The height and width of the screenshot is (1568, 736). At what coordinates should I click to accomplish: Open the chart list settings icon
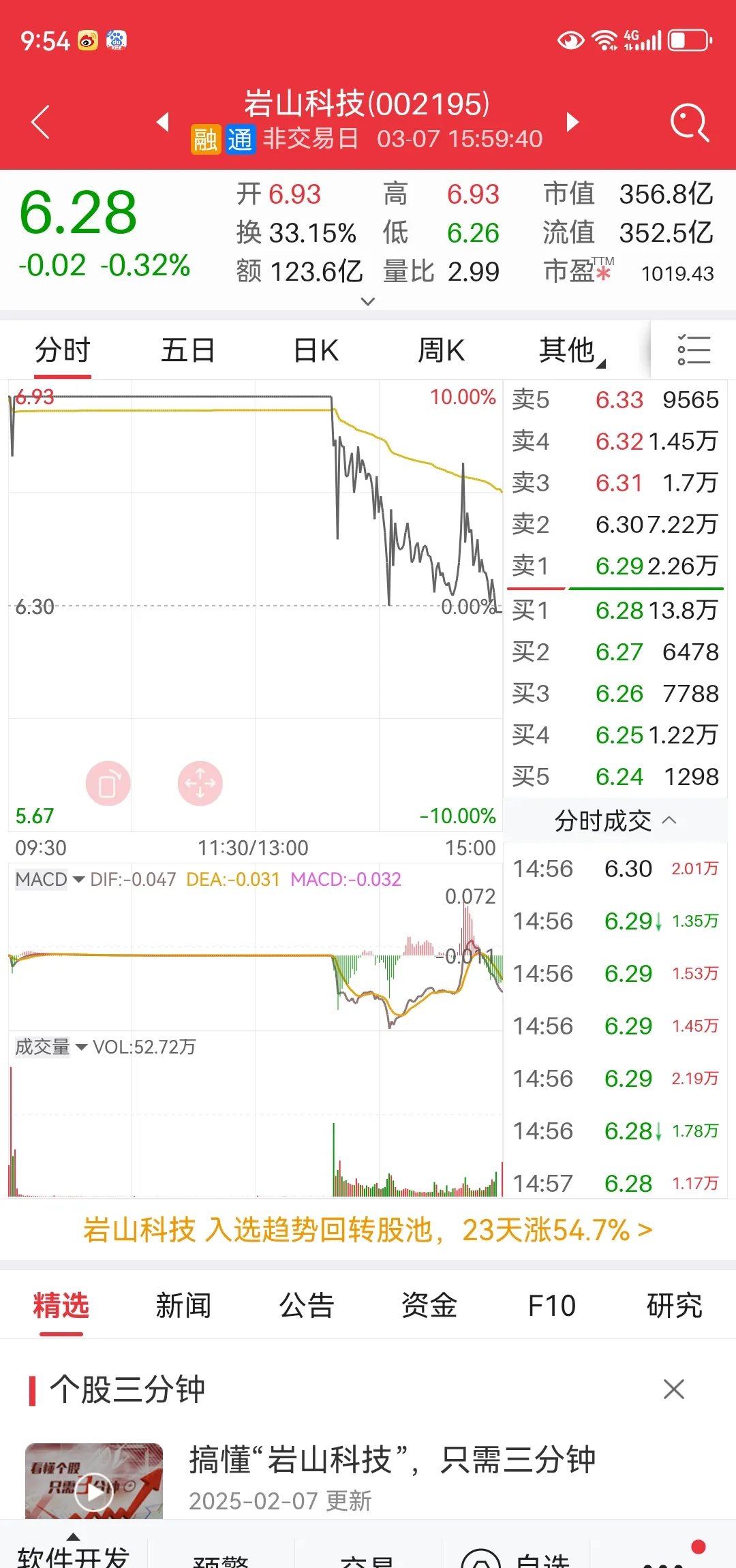point(694,350)
